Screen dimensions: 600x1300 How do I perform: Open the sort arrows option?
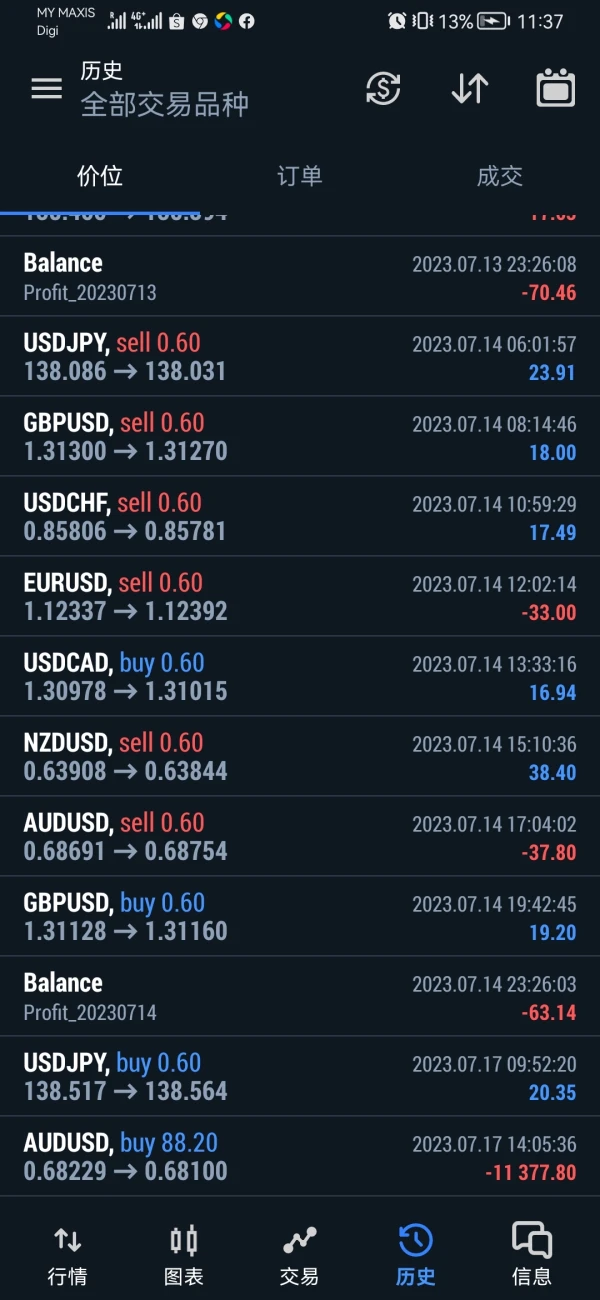[469, 89]
